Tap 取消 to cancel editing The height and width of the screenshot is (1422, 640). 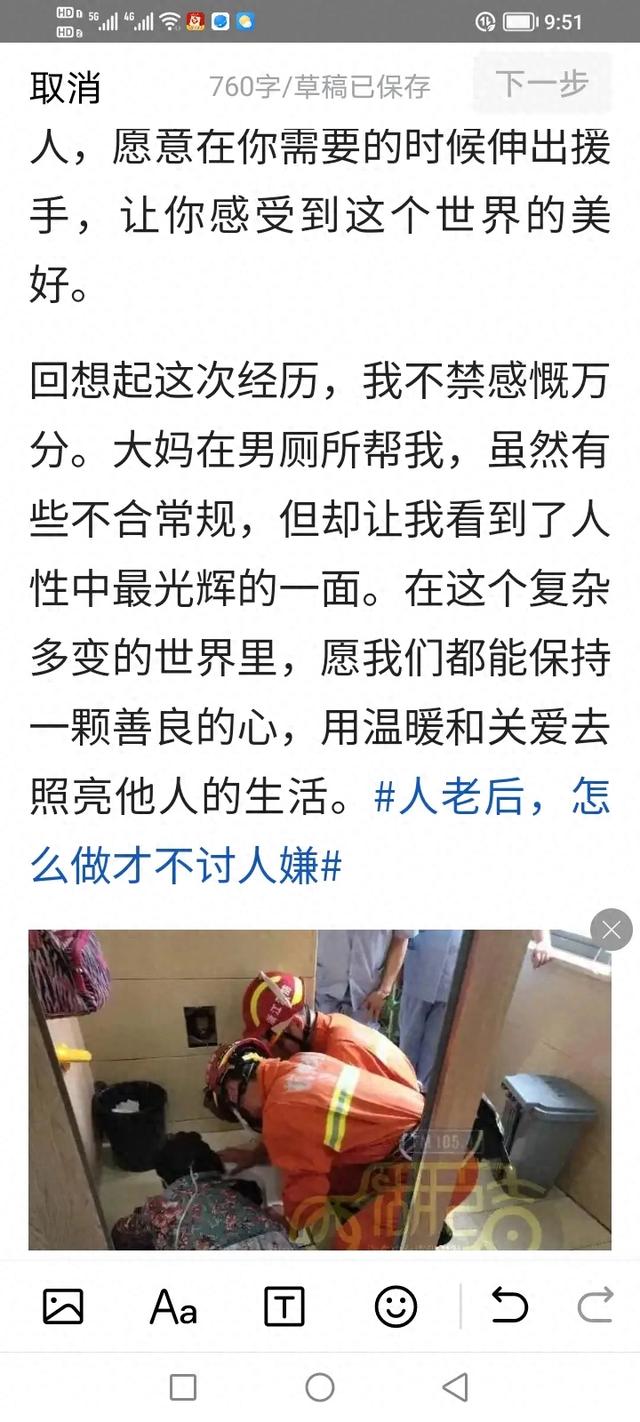65,87
